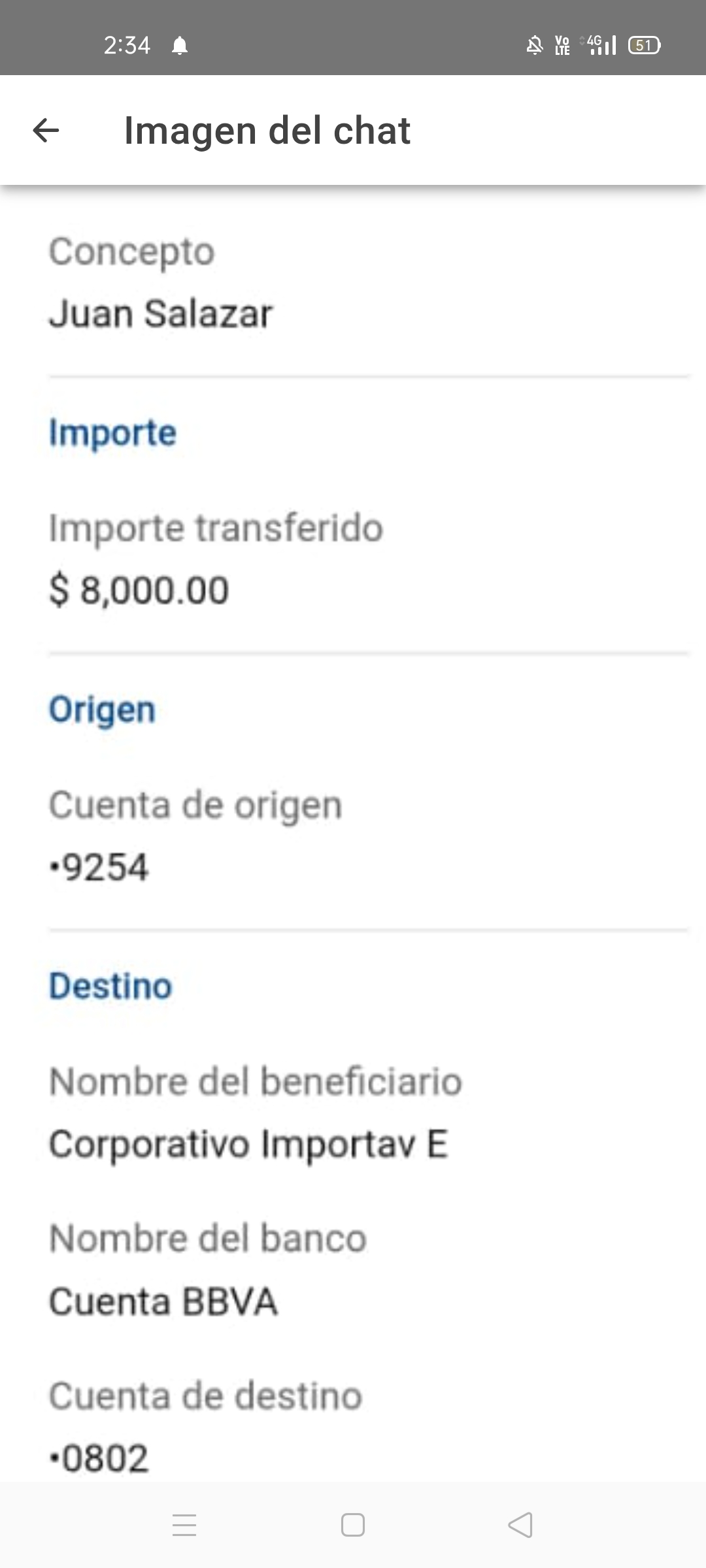Tap the system home button
Viewport: 706px width, 1568px height.
click(353, 1525)
